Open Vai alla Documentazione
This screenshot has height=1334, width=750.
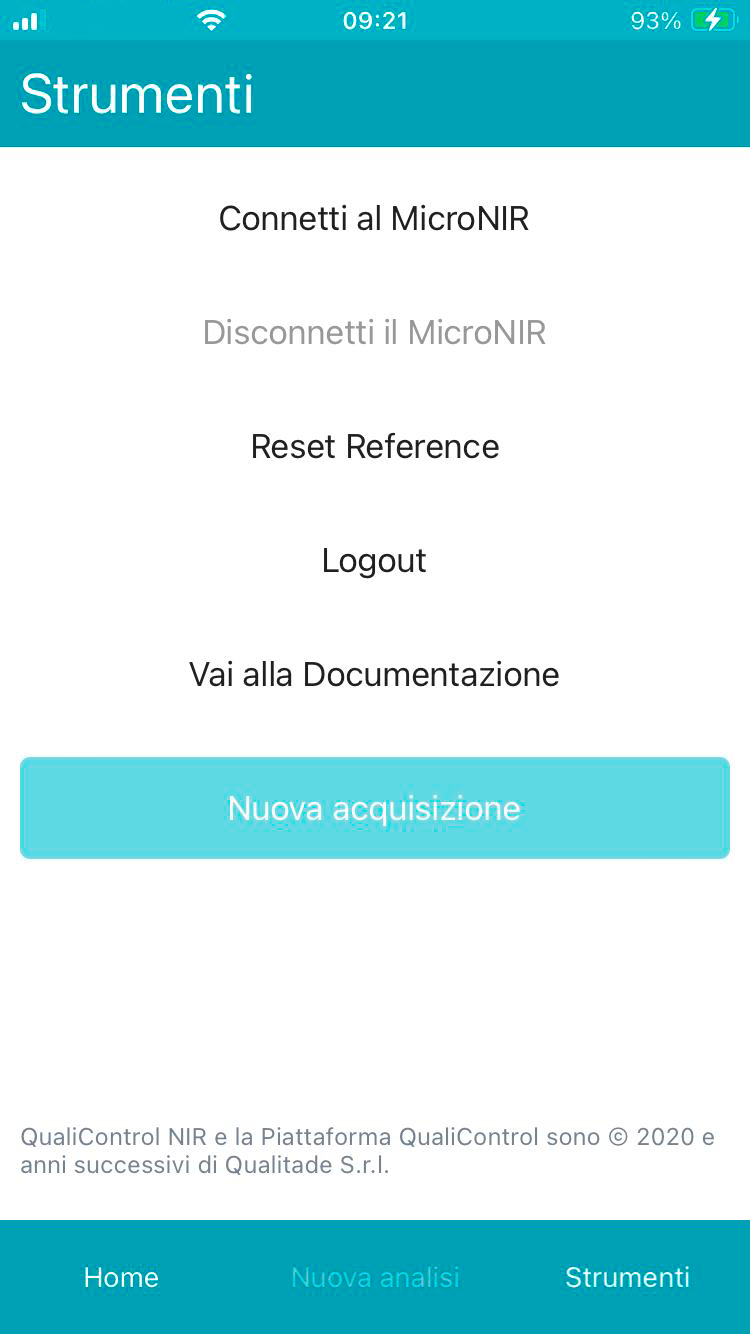coord(374,674)
